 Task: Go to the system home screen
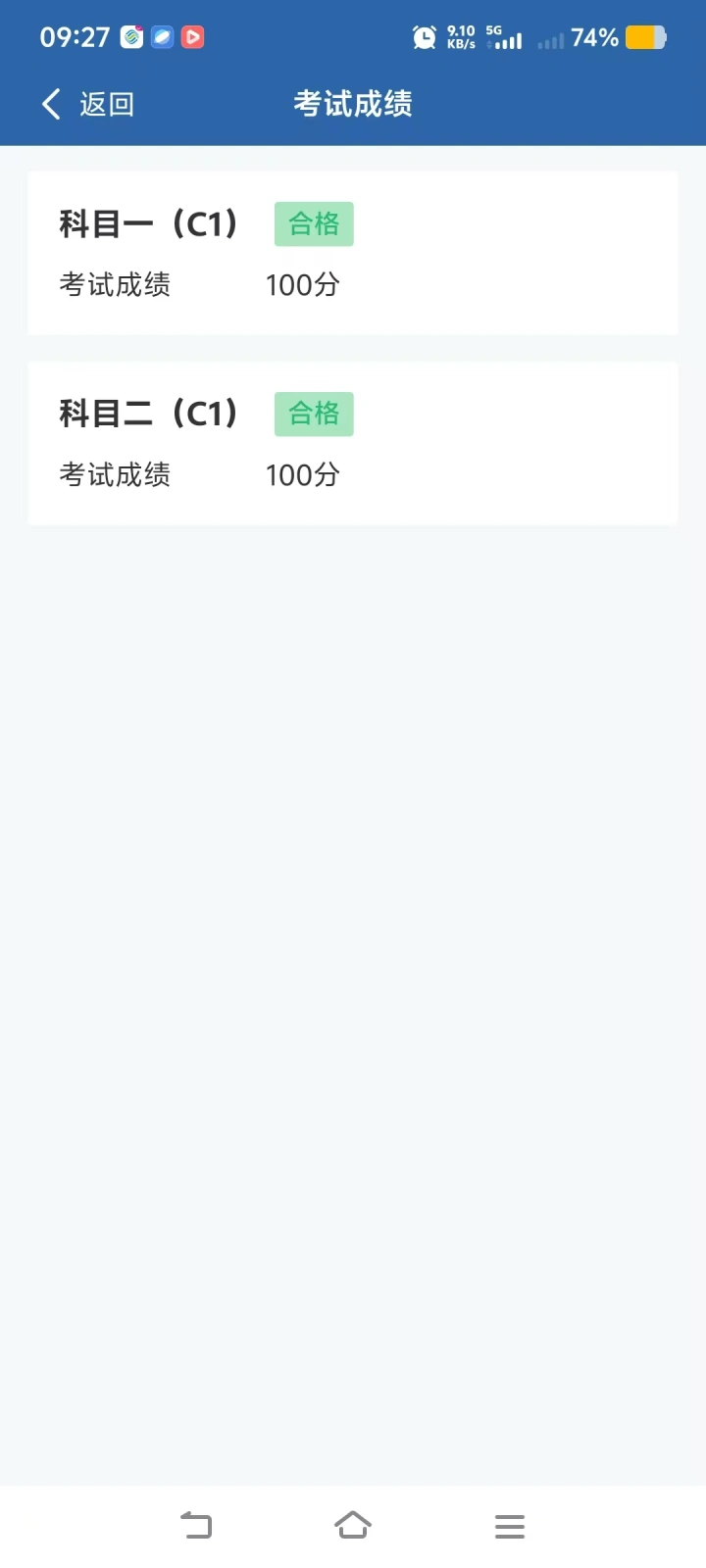coord(353,1525)
